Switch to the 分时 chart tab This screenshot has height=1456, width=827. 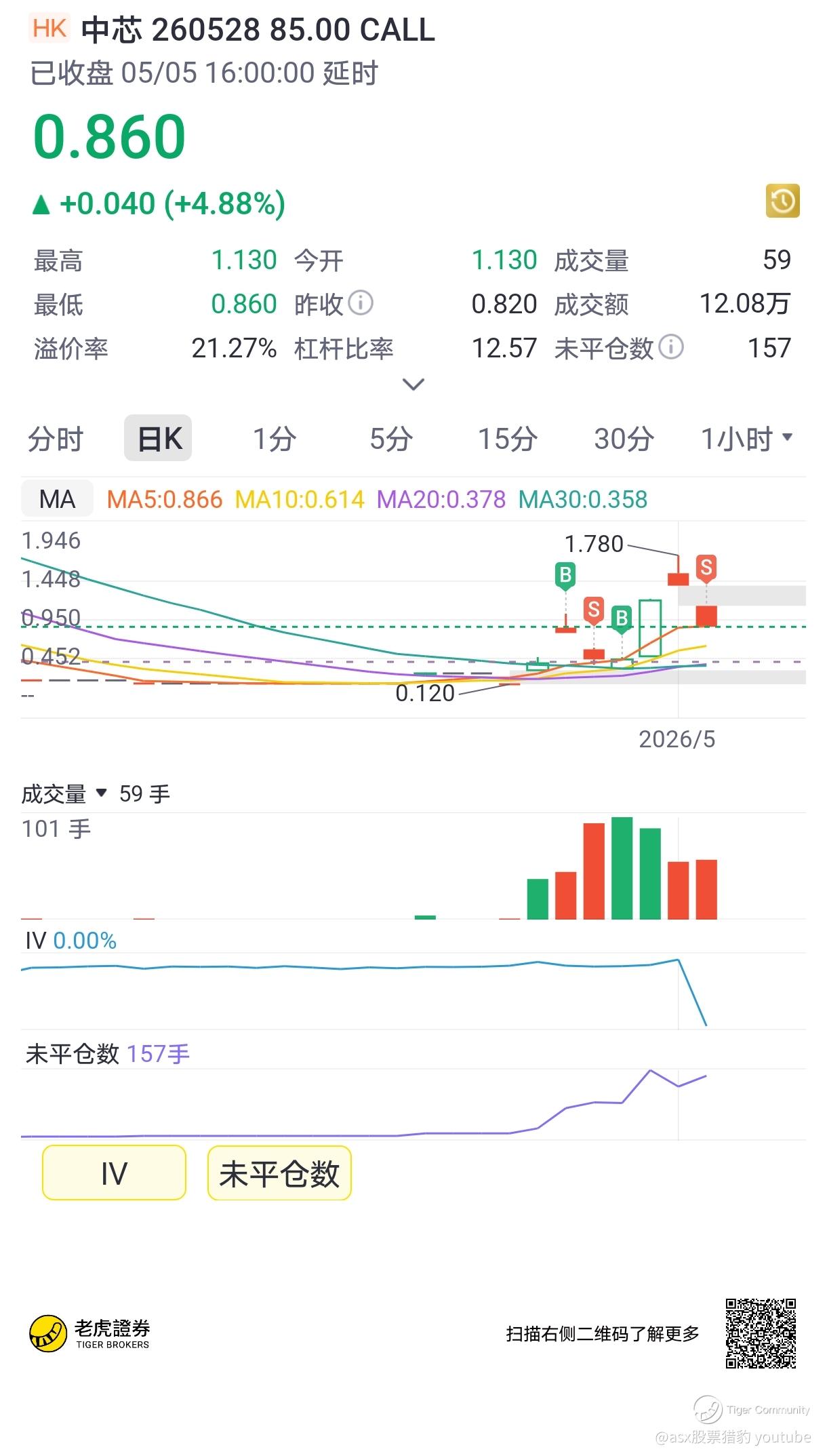(56, 439)
